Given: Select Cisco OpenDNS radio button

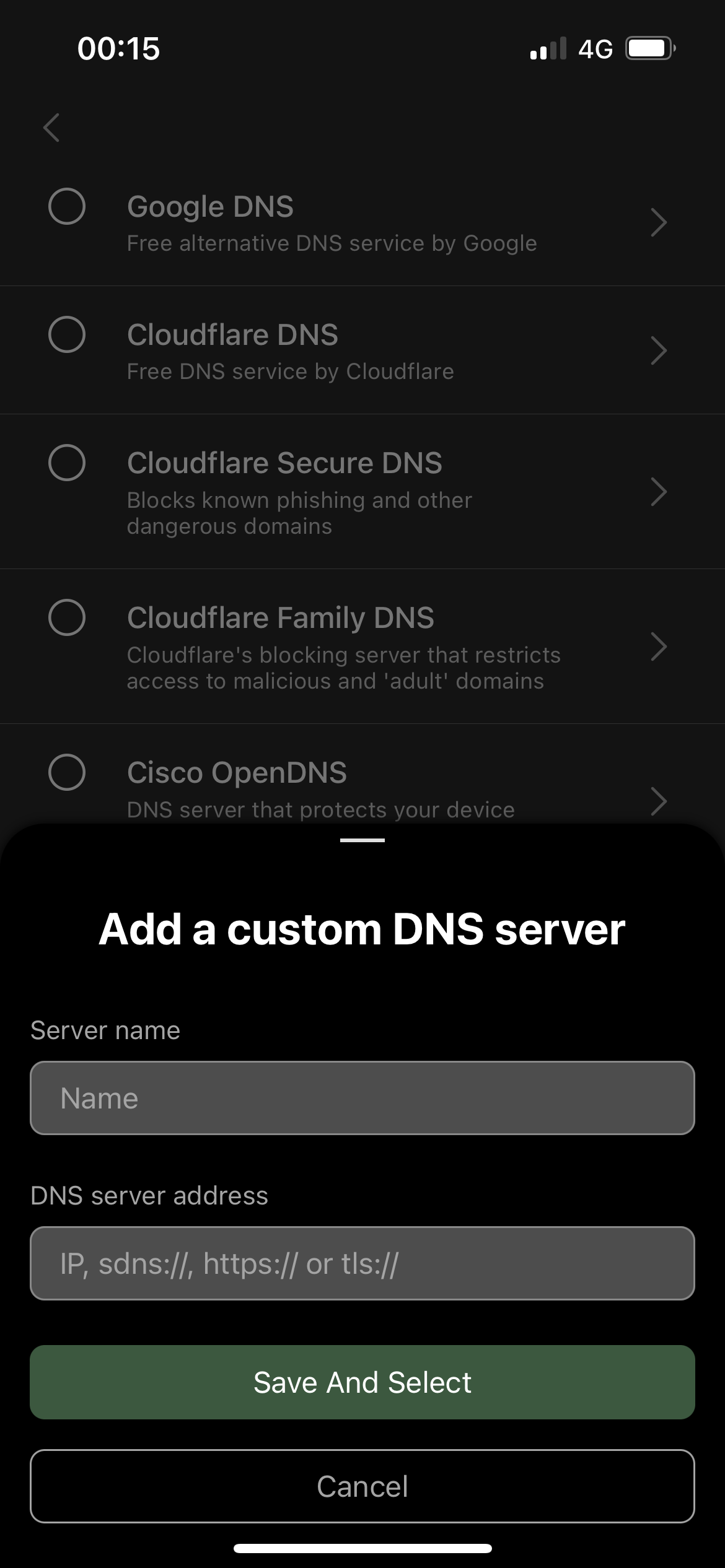Looking at the screenshot, I should tap(67, 772).
